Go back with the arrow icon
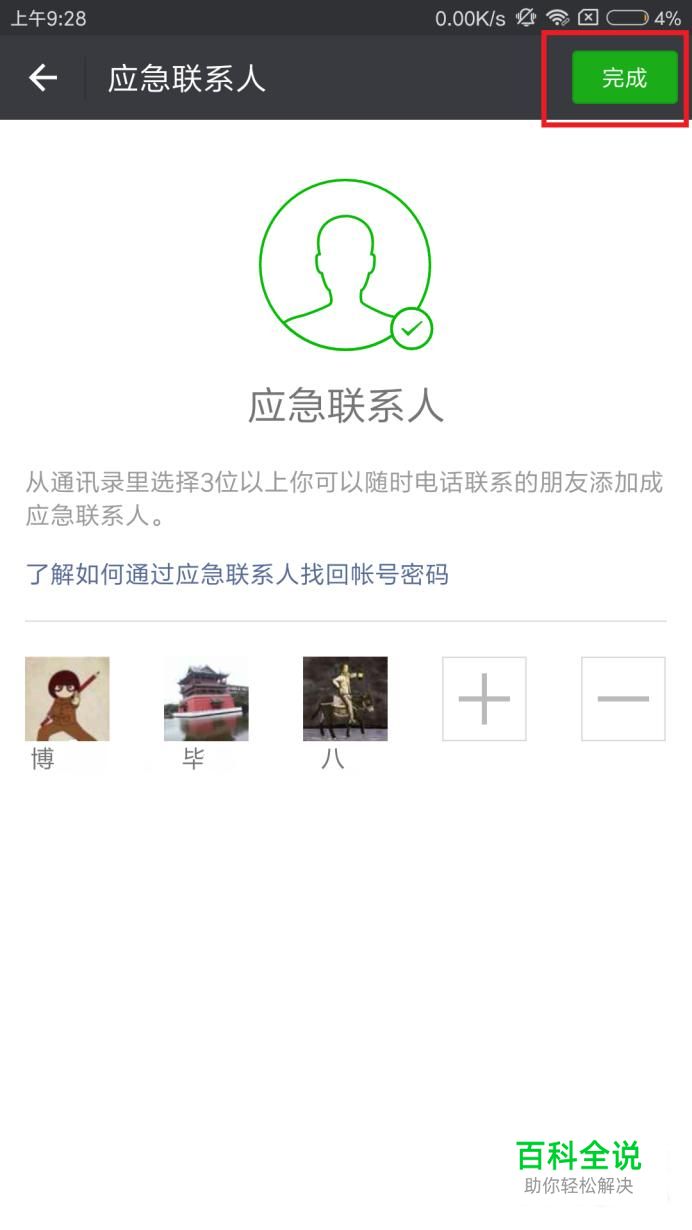The height and width of the screenshot is (1230, 692). pos(43,78)
